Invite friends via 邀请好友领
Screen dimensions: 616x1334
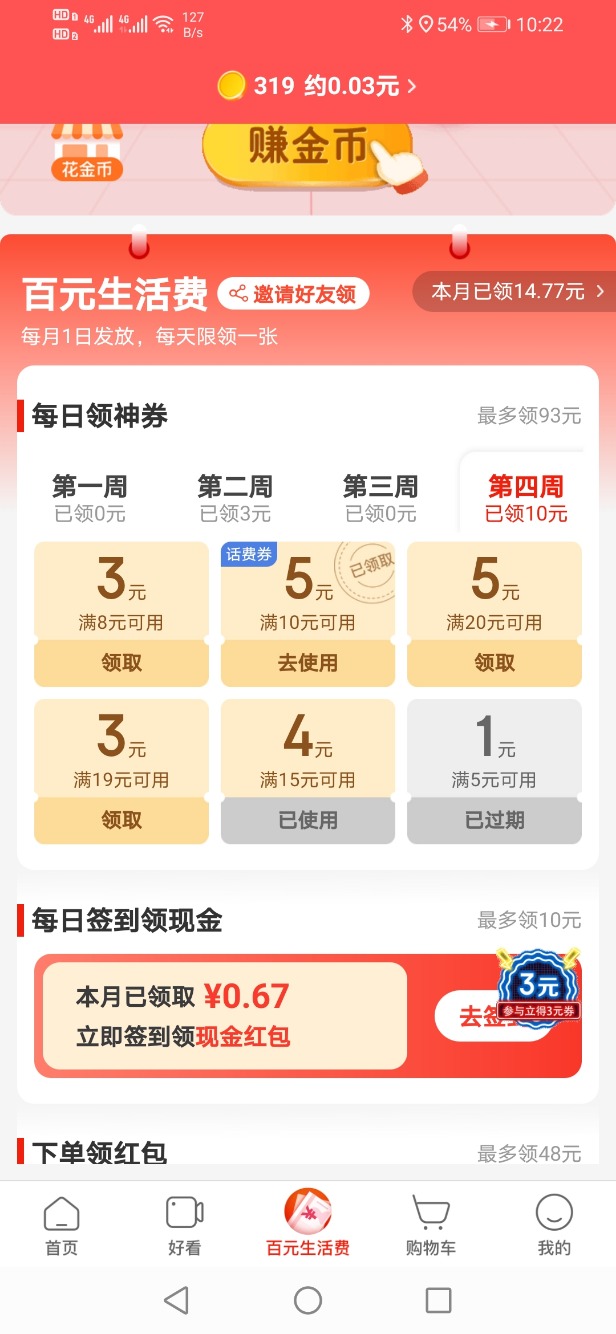pyautogui.click(x=294, y=294)
